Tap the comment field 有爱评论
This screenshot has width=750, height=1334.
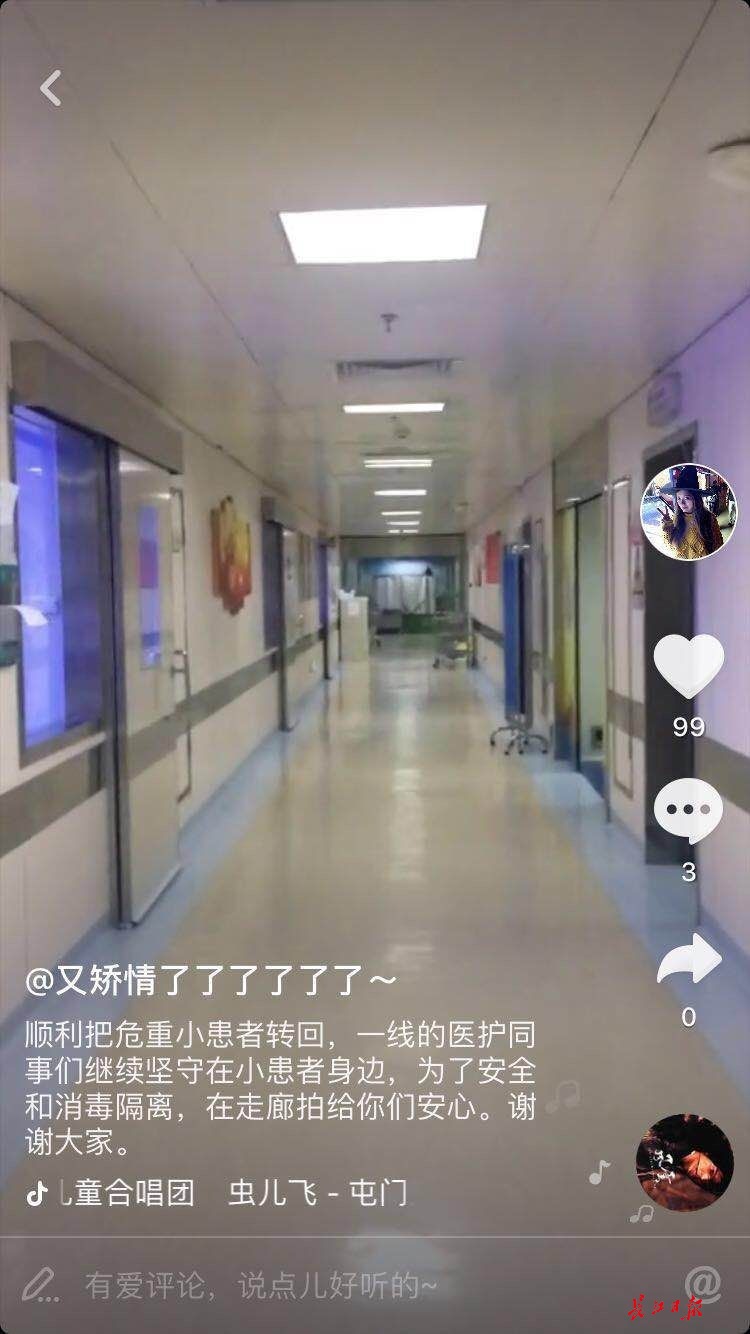[260, 1285]
